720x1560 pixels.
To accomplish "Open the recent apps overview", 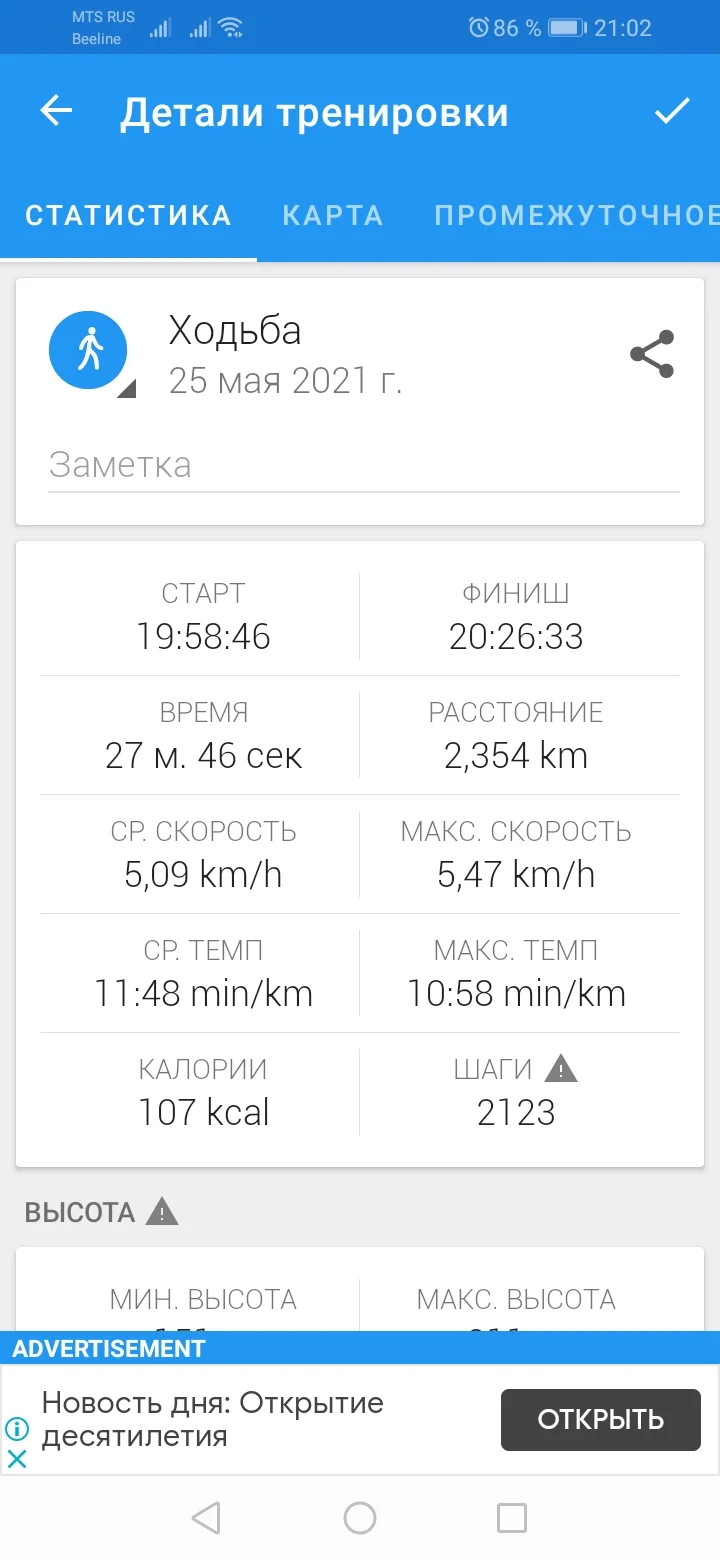I will pyautogui.click(x=511, y=1518).
